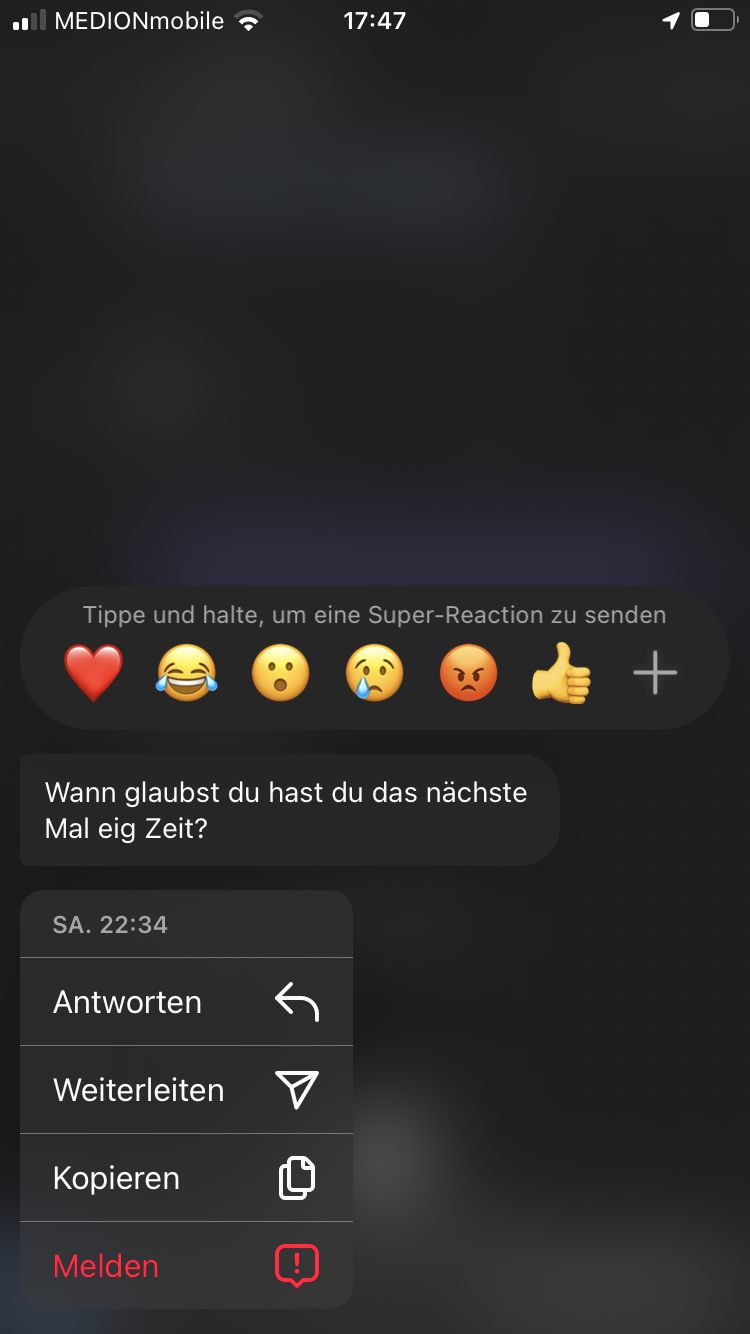Open more reactions with the plus button
The width and height of the screenshot is (750, 1334).
655,672
